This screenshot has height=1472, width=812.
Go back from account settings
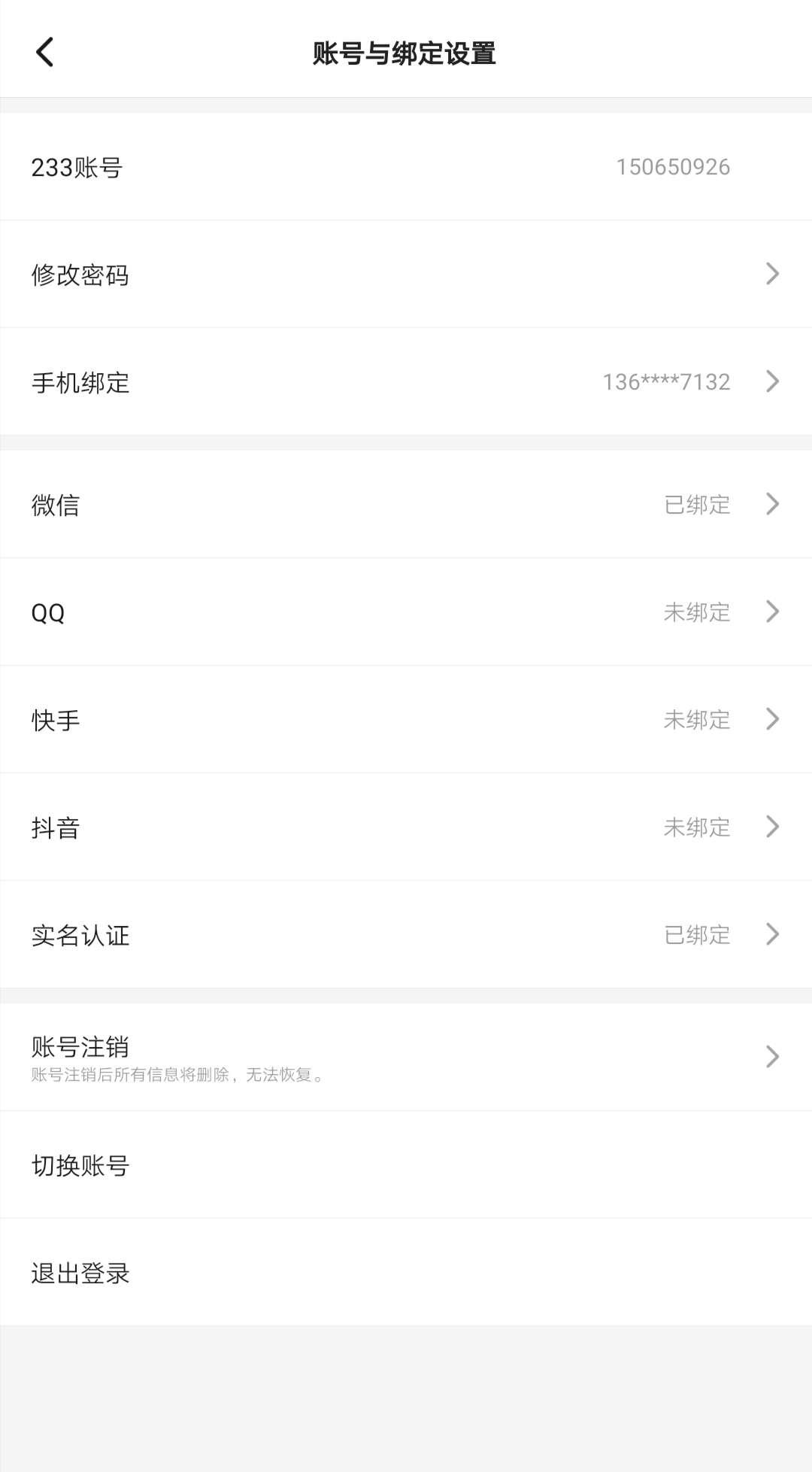45,53
